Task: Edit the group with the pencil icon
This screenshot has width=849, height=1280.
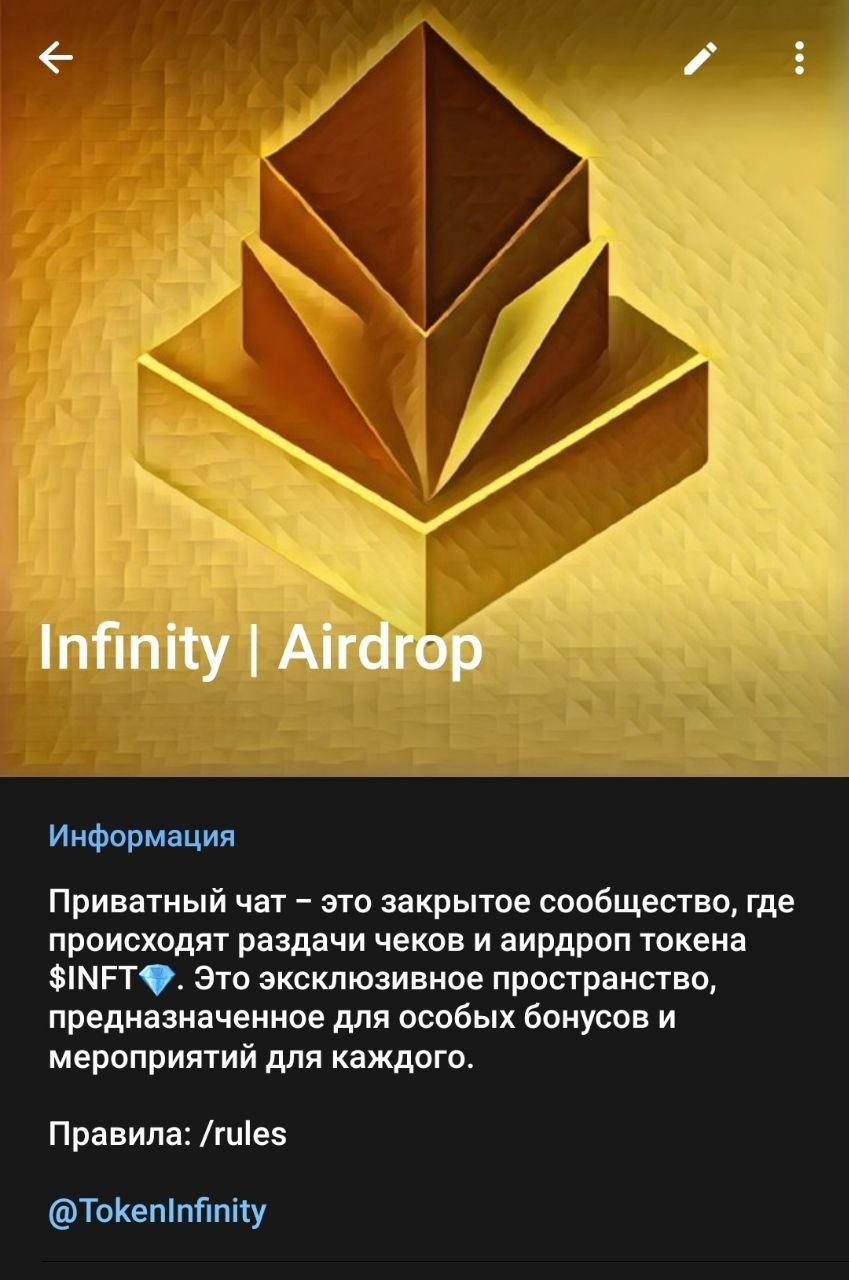Action: pyautogui.click(x=700, y=59)
